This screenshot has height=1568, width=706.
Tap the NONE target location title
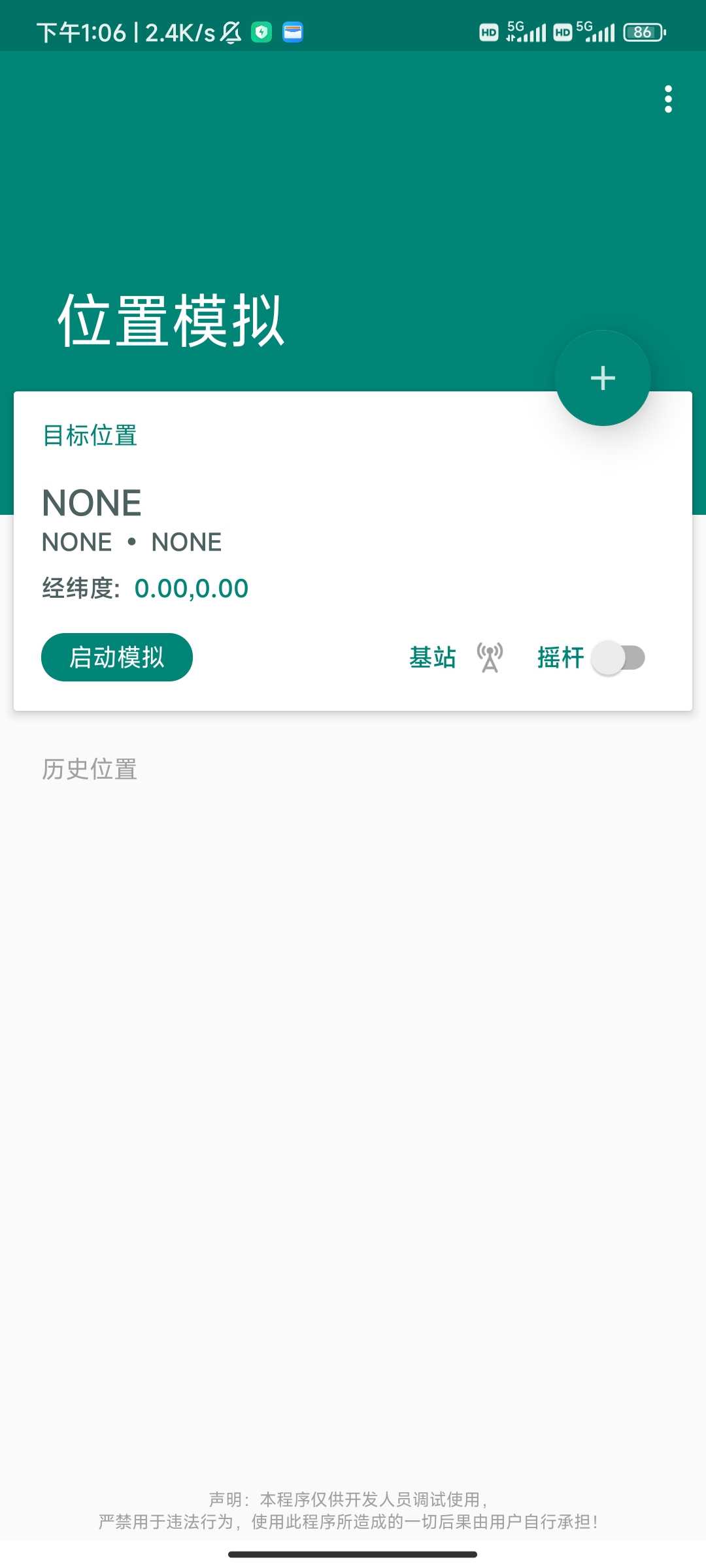click(x=92, y=502)
